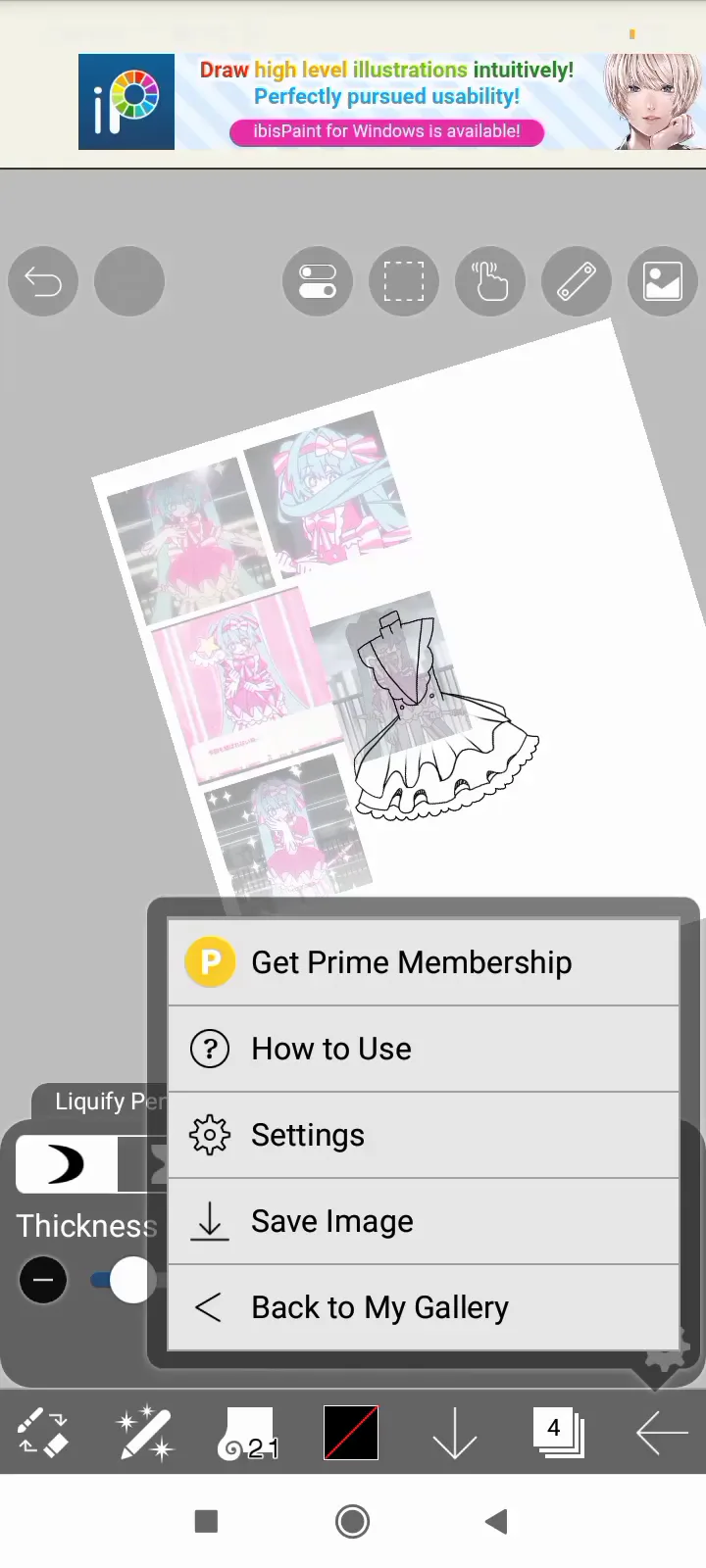This screenshot has height=1568, width=706.
Task: Open the brush size 2.1 settings
Action: tap(249, 1435)
